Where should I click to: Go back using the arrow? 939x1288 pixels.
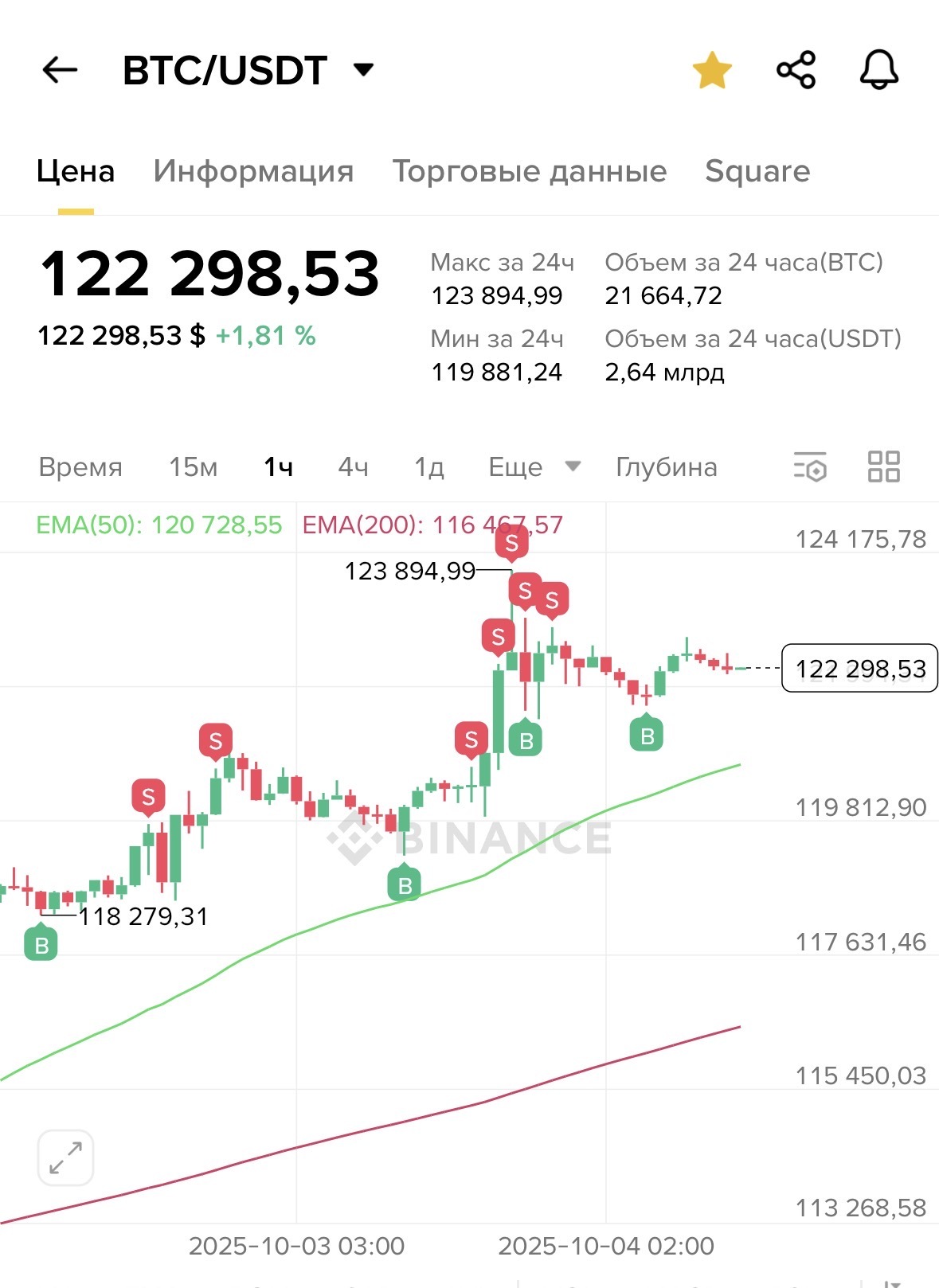60,70
